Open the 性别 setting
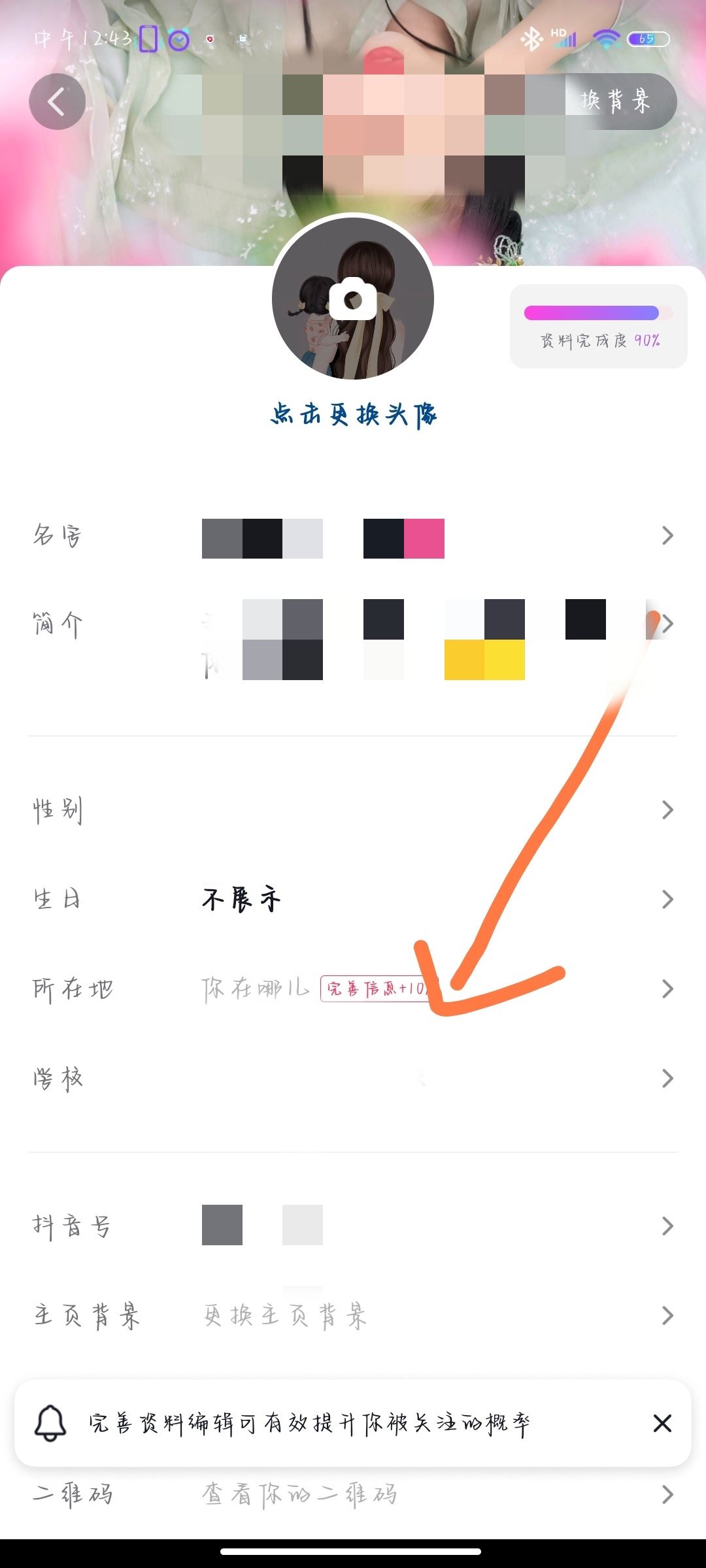 [353, 810]
